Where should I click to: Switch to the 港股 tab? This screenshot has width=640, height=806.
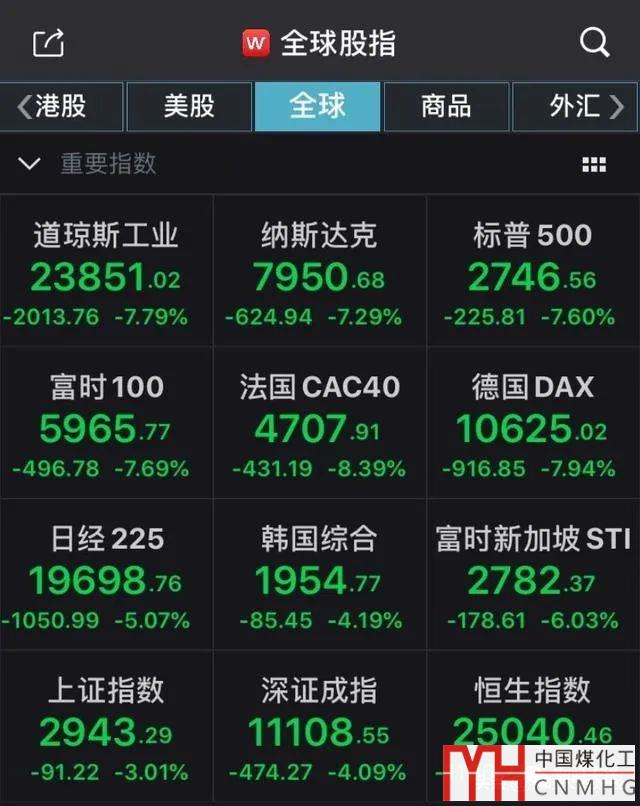[x=62, y=107]
